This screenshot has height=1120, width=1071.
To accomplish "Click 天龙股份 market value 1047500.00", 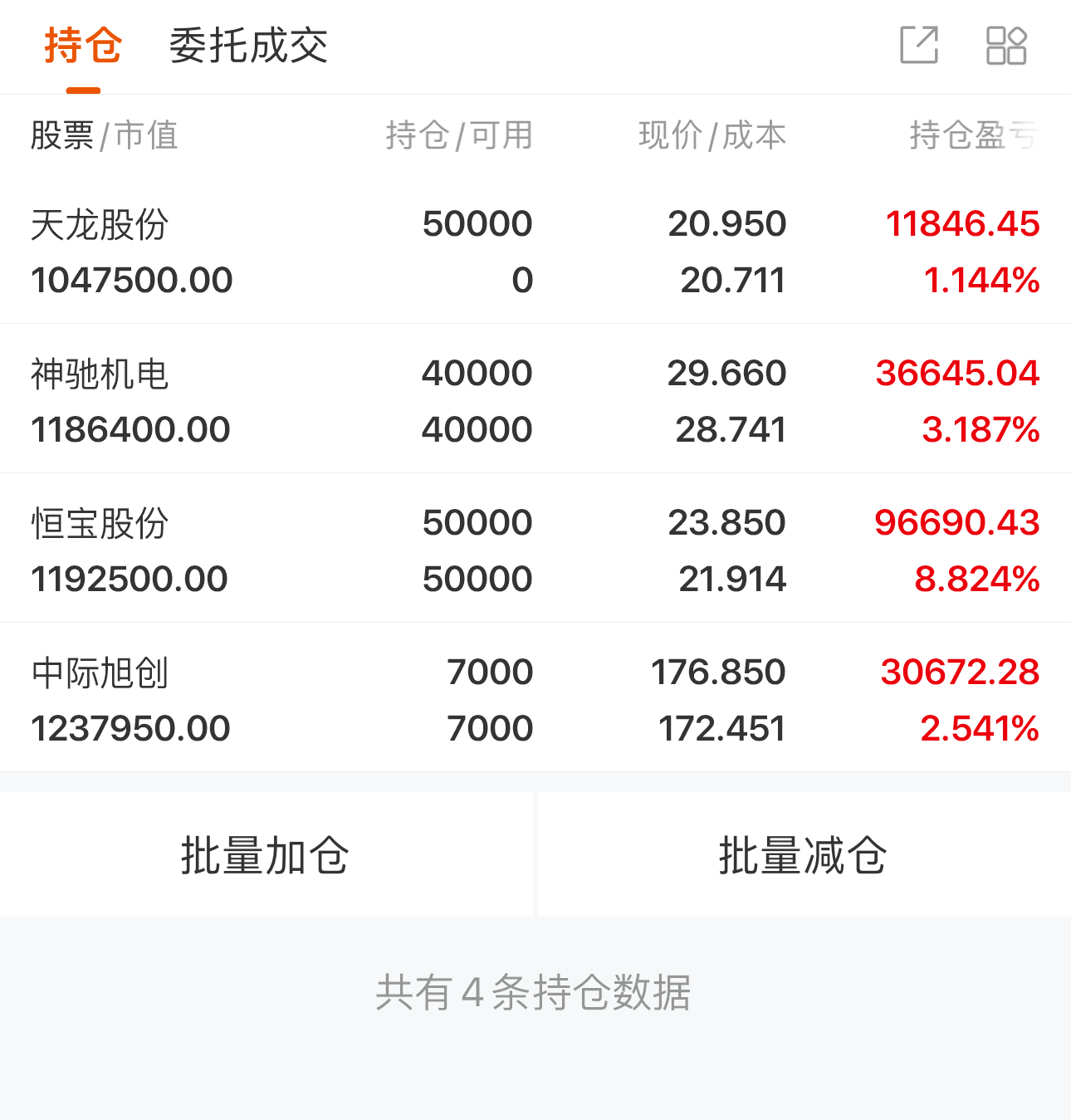I will tap(131, 280).
